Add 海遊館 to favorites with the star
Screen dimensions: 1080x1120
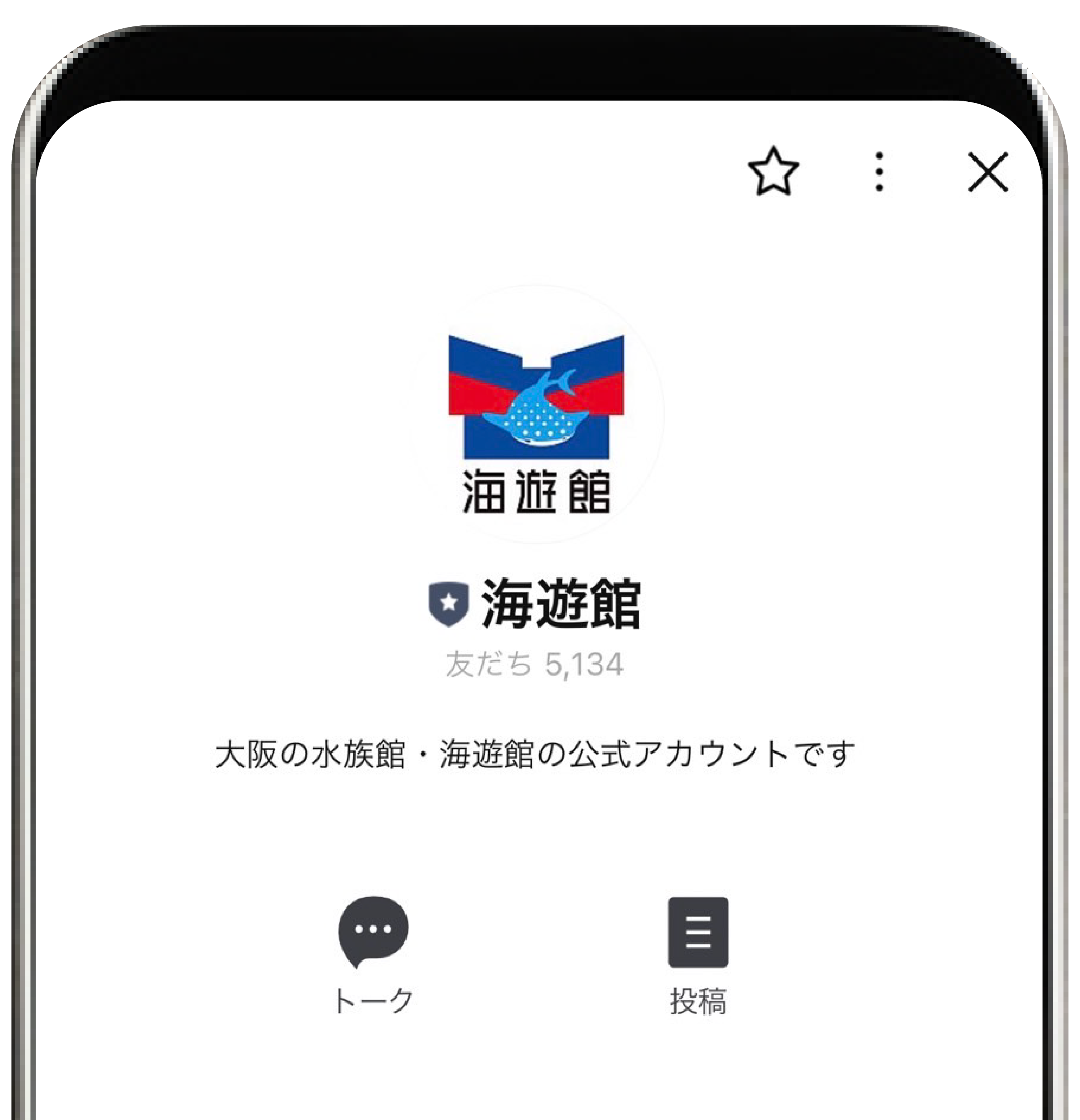[773, 172]
